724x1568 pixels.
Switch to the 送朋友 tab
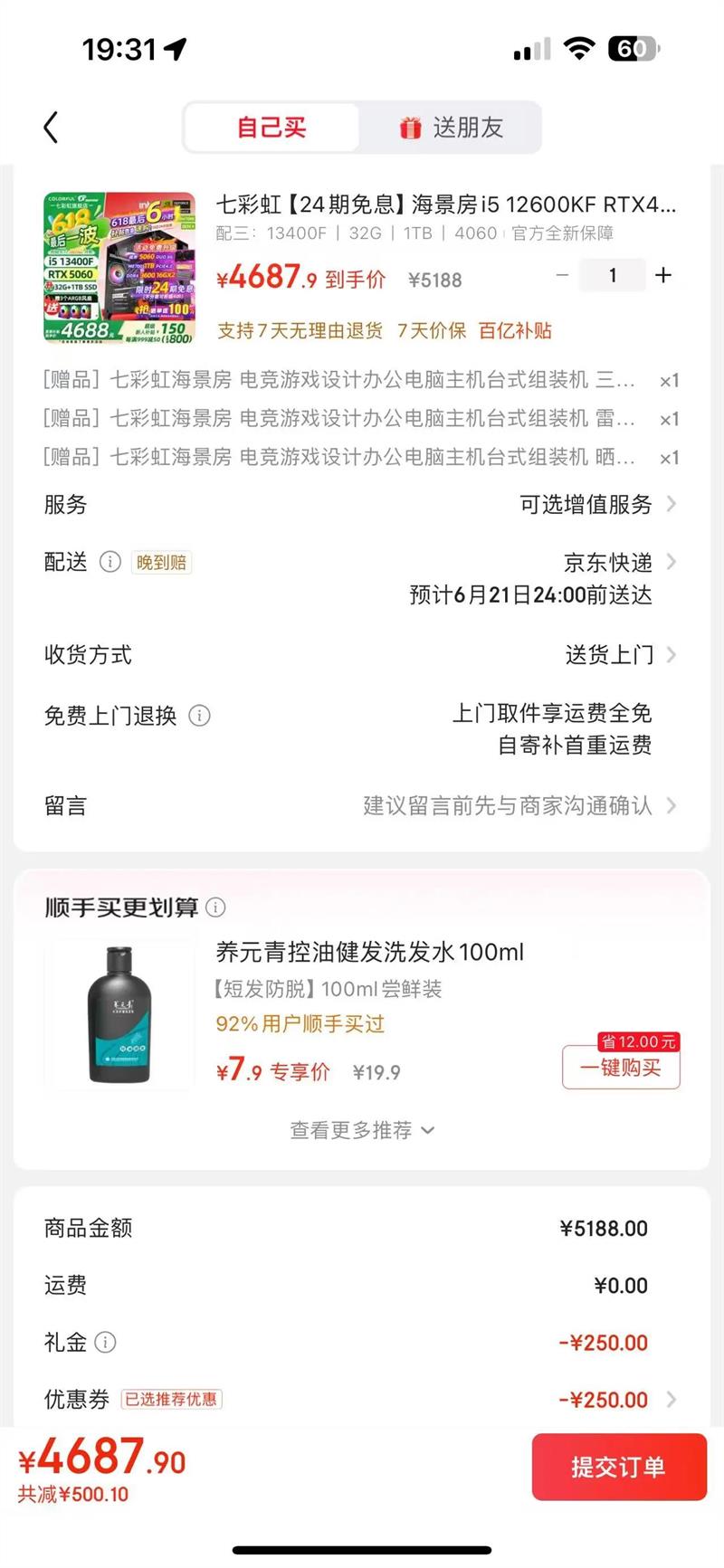451,128
